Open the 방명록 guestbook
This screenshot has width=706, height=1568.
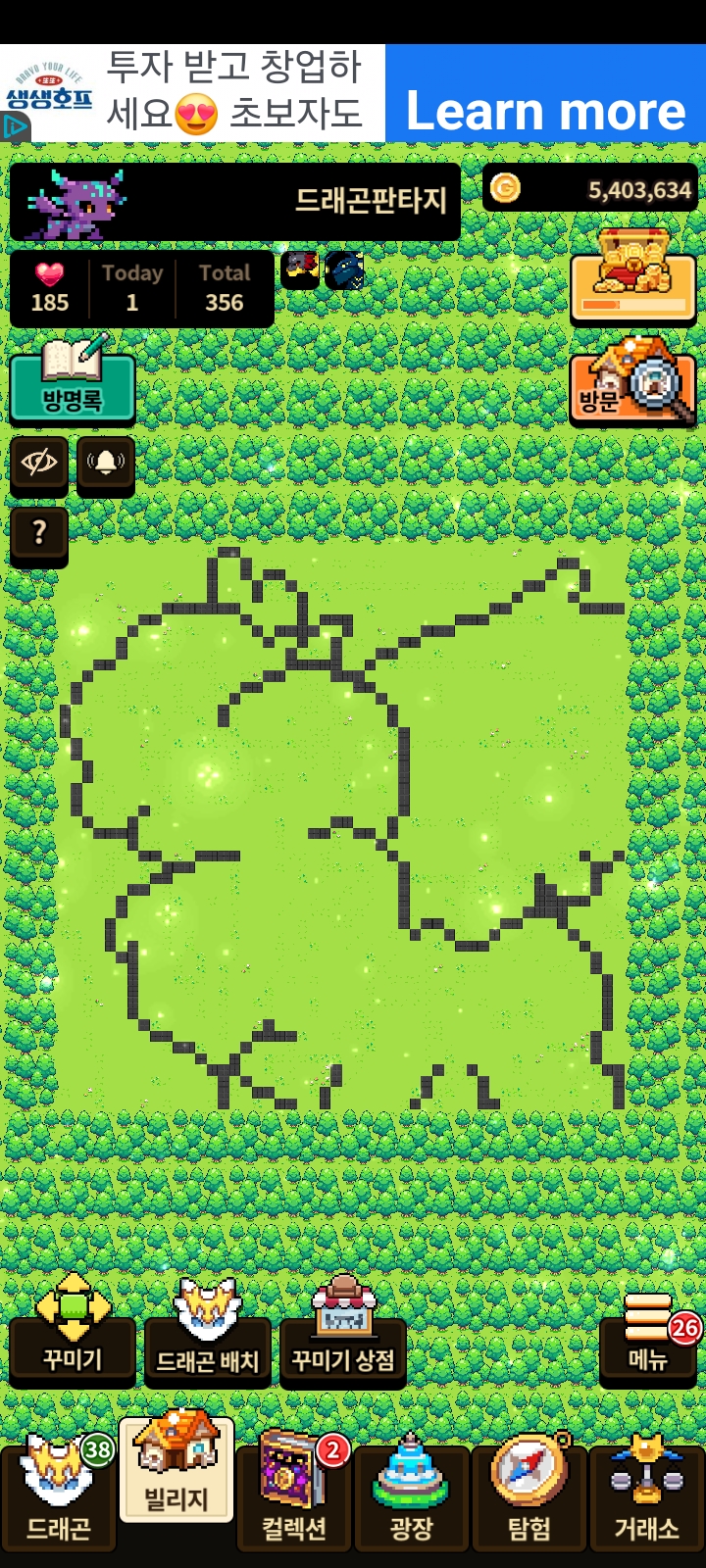coord(73,384)
